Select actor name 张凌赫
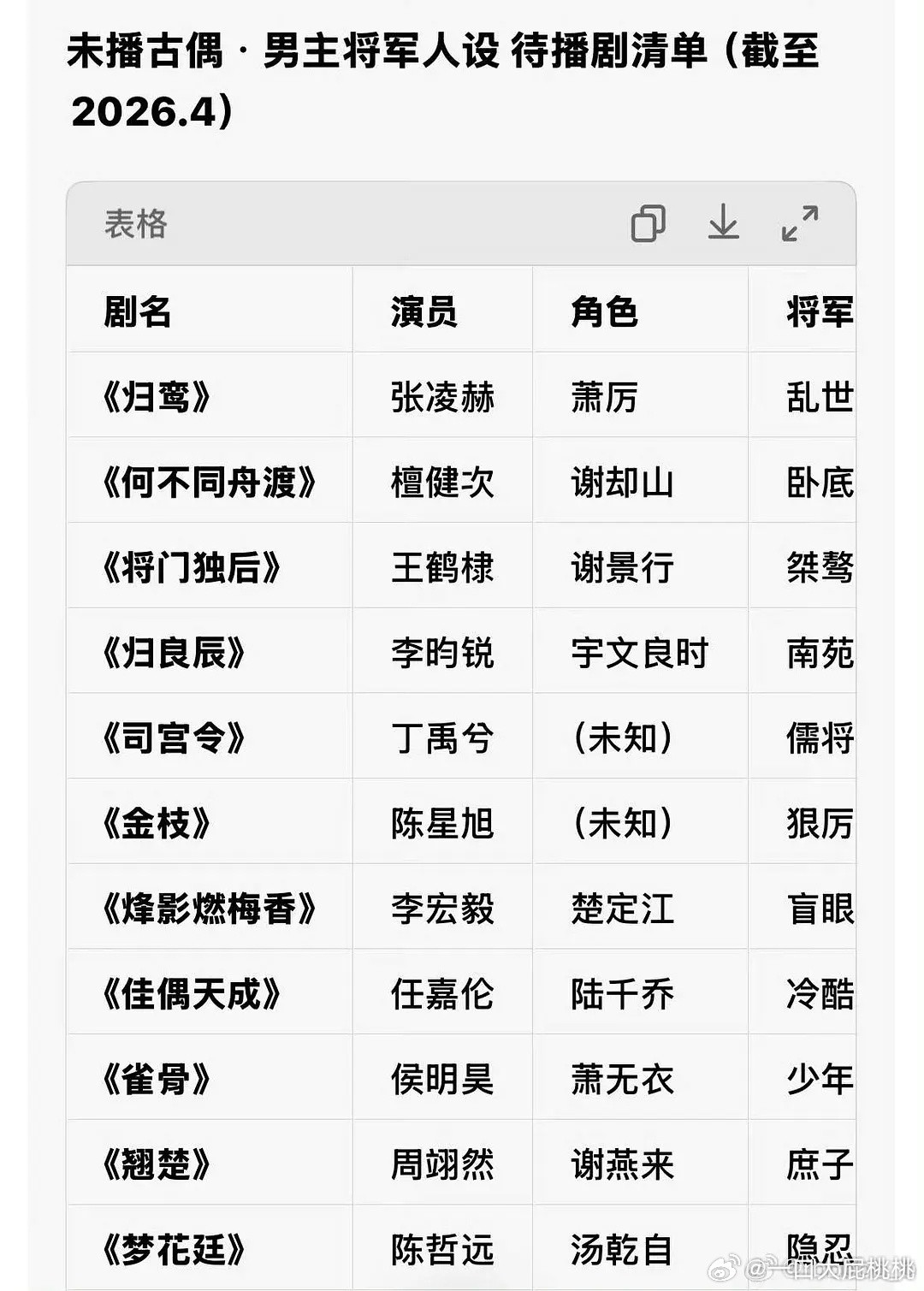The height and width of the screenshot is (1291, 924). [x=441, y=395]
